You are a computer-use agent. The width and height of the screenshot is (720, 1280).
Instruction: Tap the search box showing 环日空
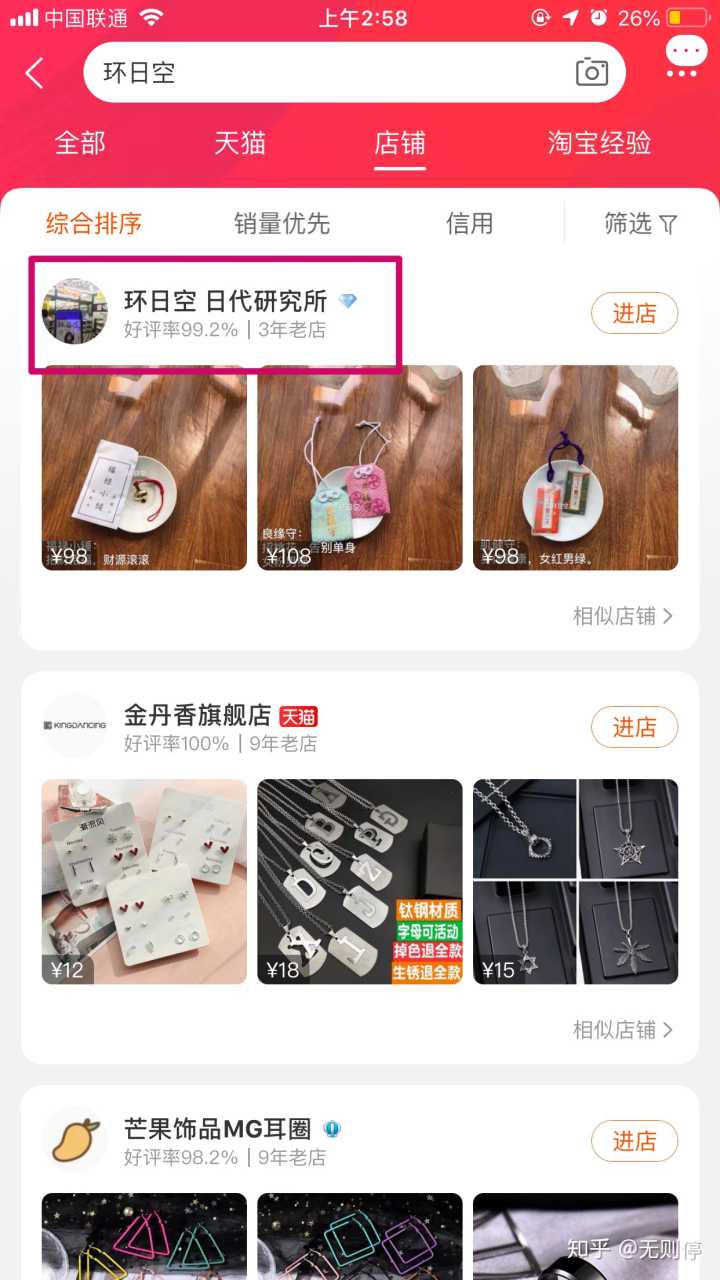[x=330, y=73]
